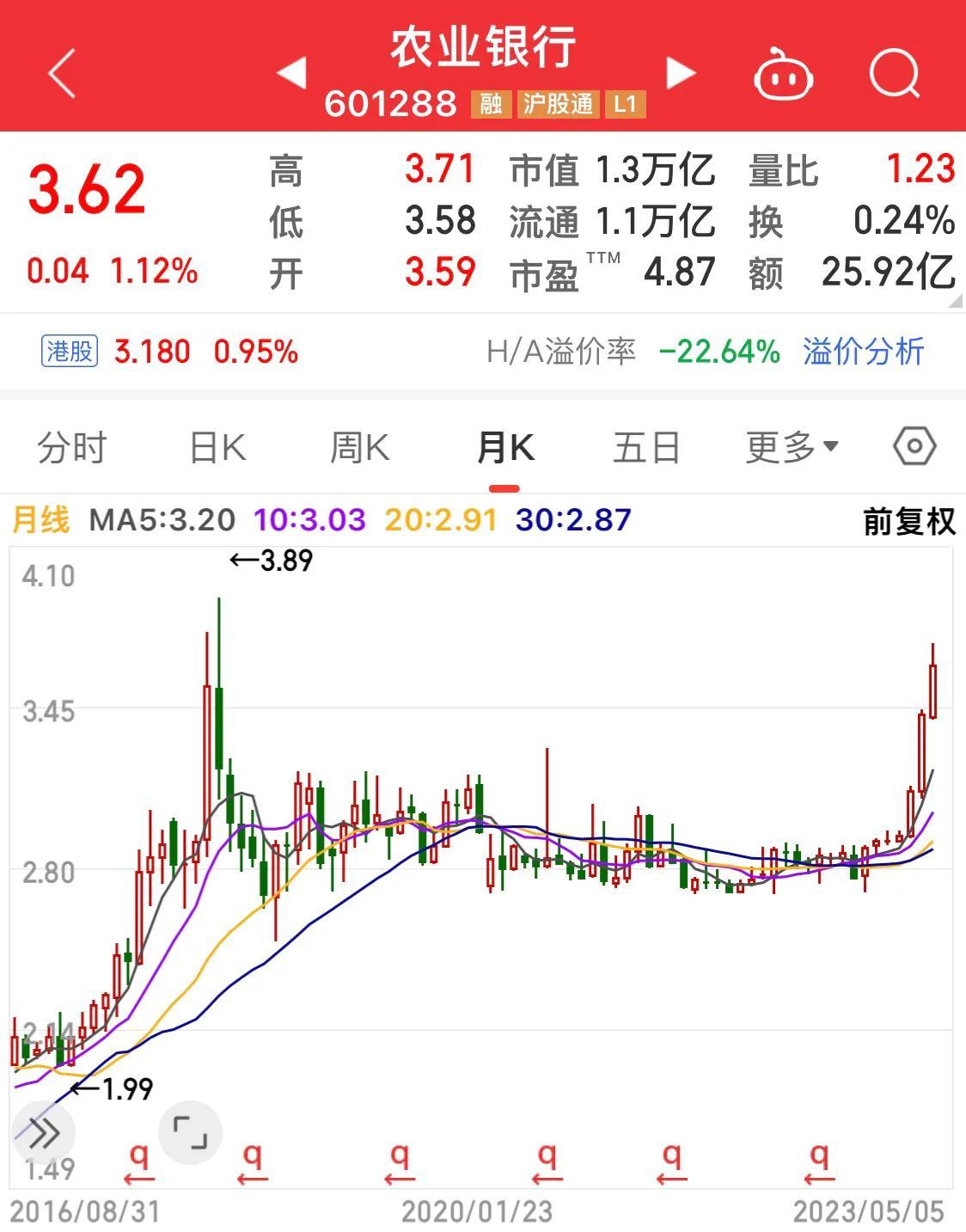This screenshot has height=1232, width=966.
Task: Open stock search
Action: tap(894, 75)
